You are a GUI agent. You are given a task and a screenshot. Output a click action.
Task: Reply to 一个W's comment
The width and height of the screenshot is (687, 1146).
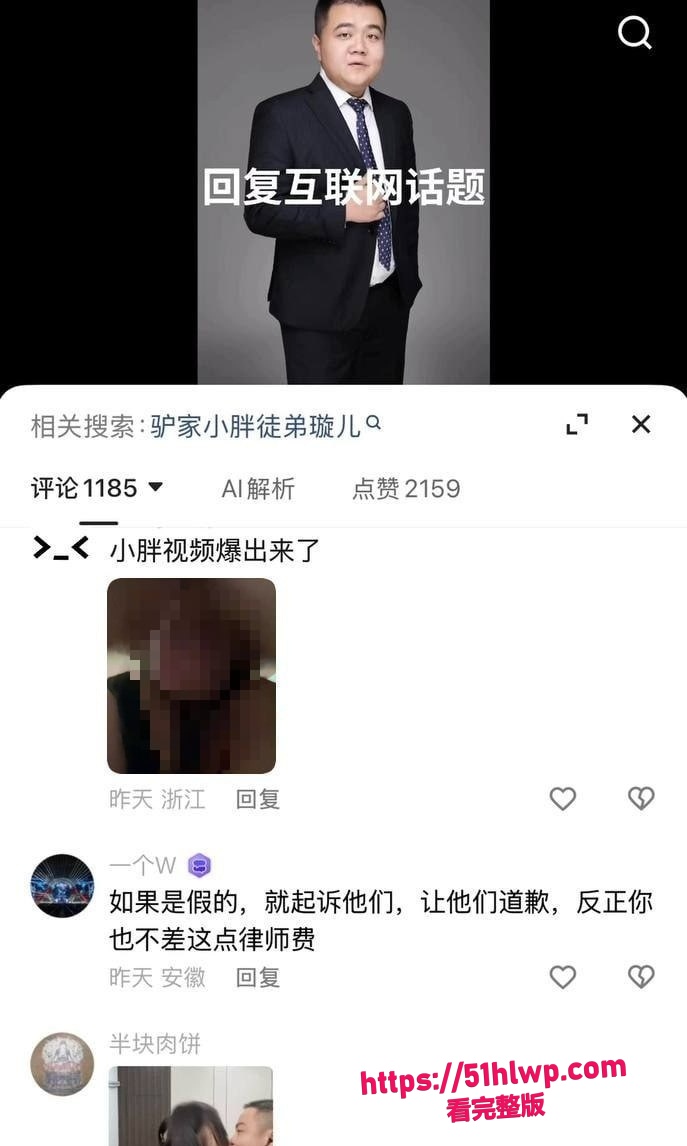click(x=258, y=977)
